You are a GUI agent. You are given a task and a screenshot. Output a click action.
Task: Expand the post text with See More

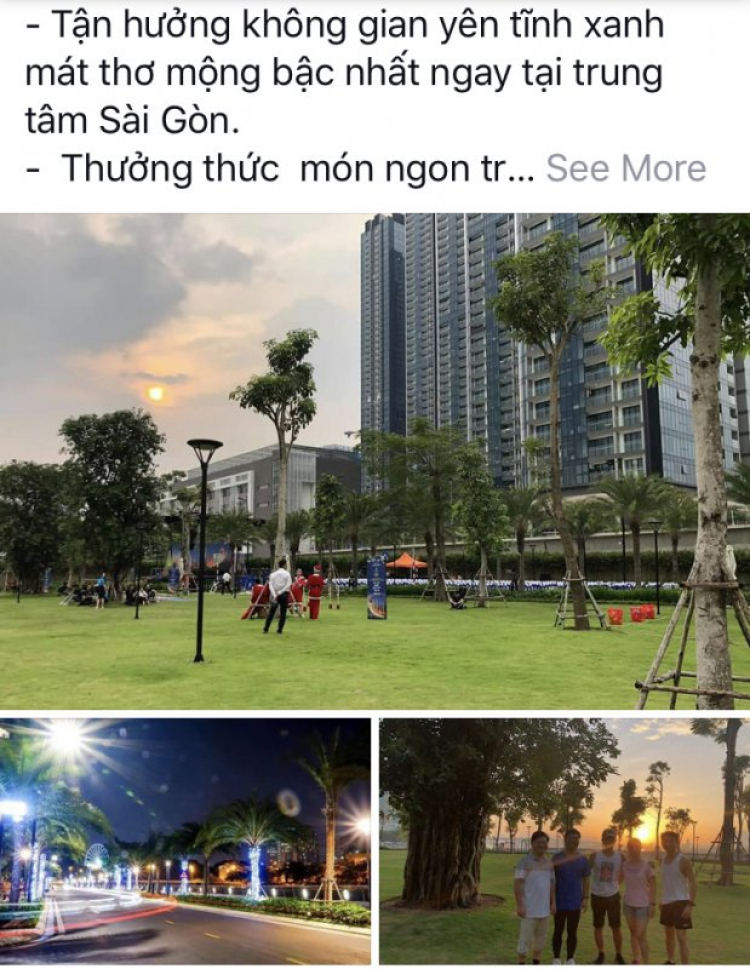click(626, 168)
